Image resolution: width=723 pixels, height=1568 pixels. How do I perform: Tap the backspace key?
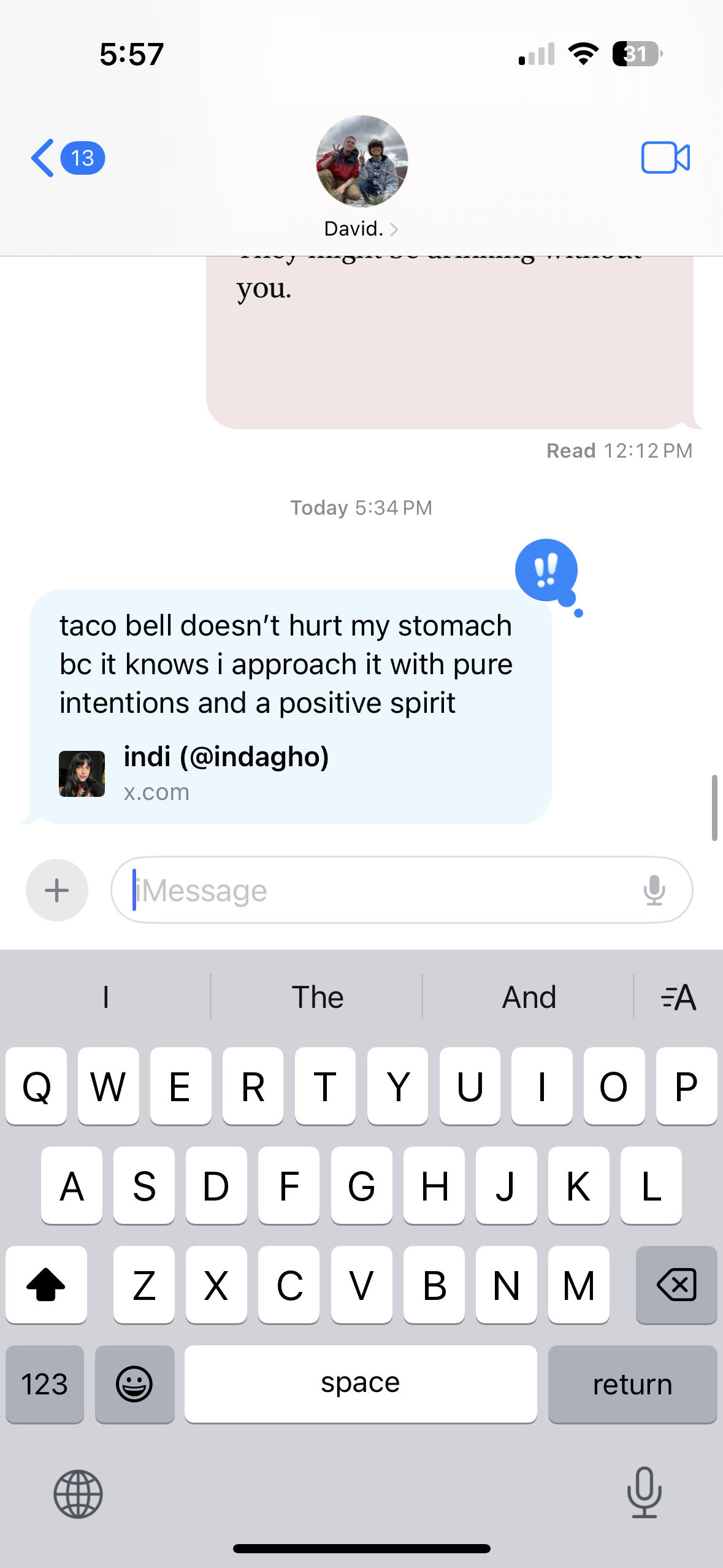click(x=676, y=1285)
